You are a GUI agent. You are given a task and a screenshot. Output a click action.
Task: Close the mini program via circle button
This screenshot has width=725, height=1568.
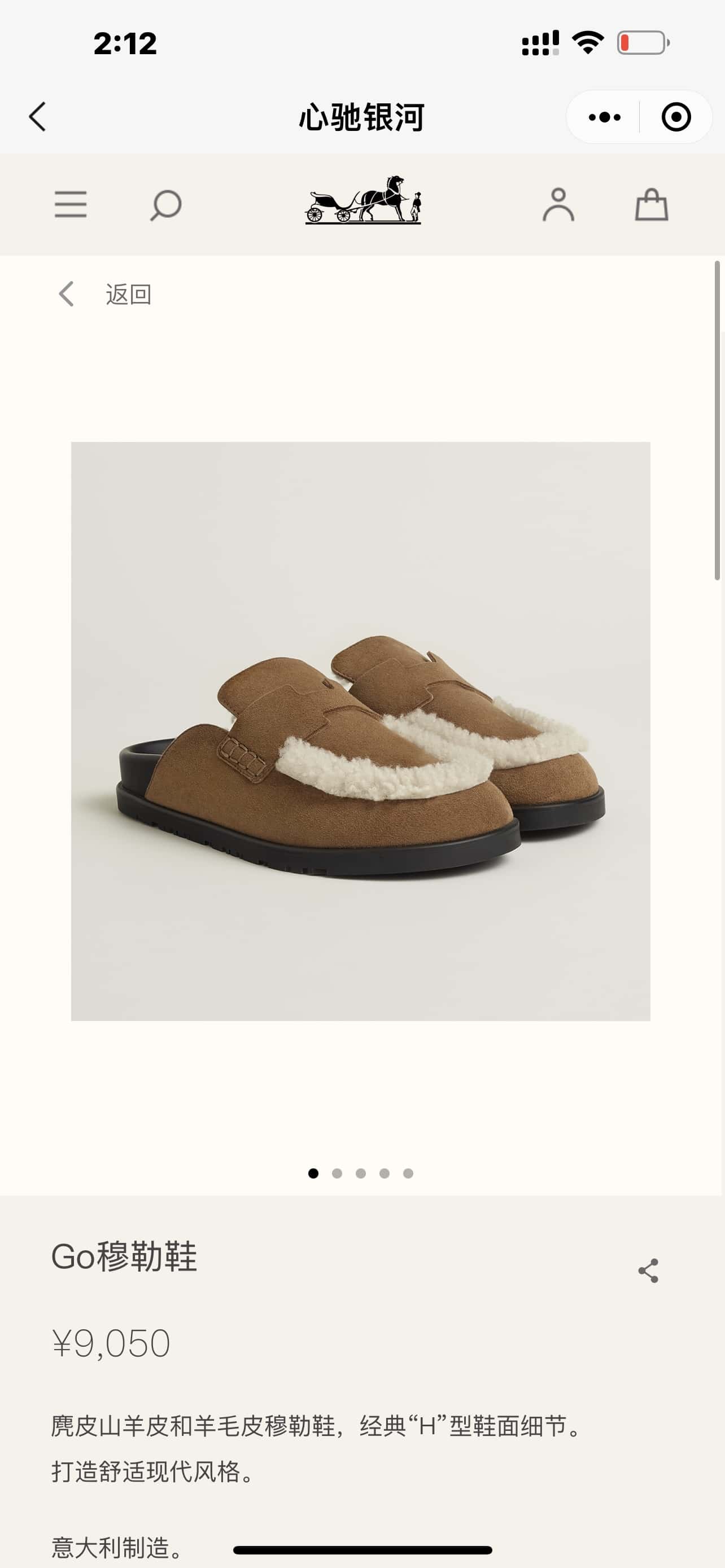[x=676, y=117]
